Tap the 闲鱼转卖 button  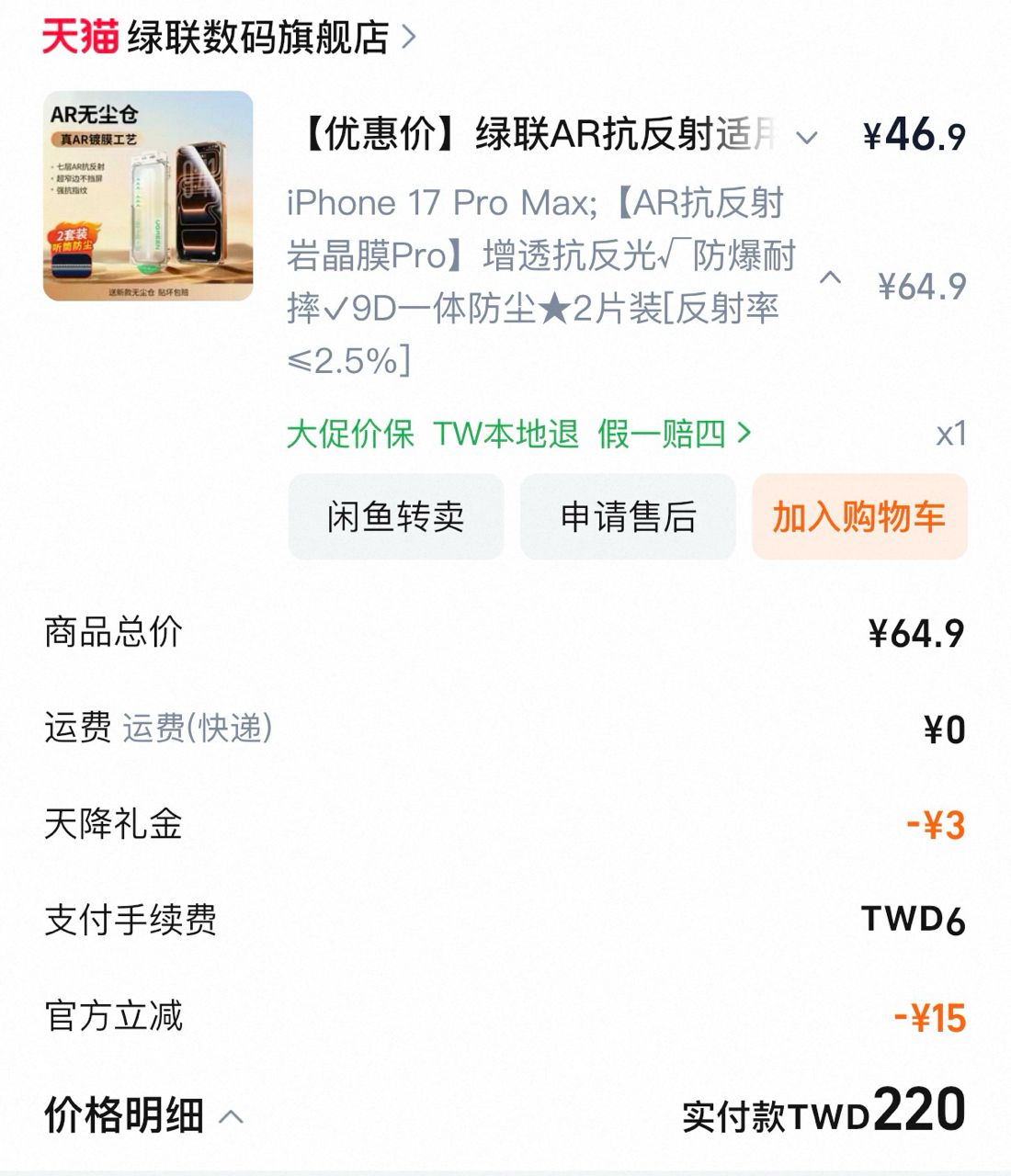click(x=396, y=517)
